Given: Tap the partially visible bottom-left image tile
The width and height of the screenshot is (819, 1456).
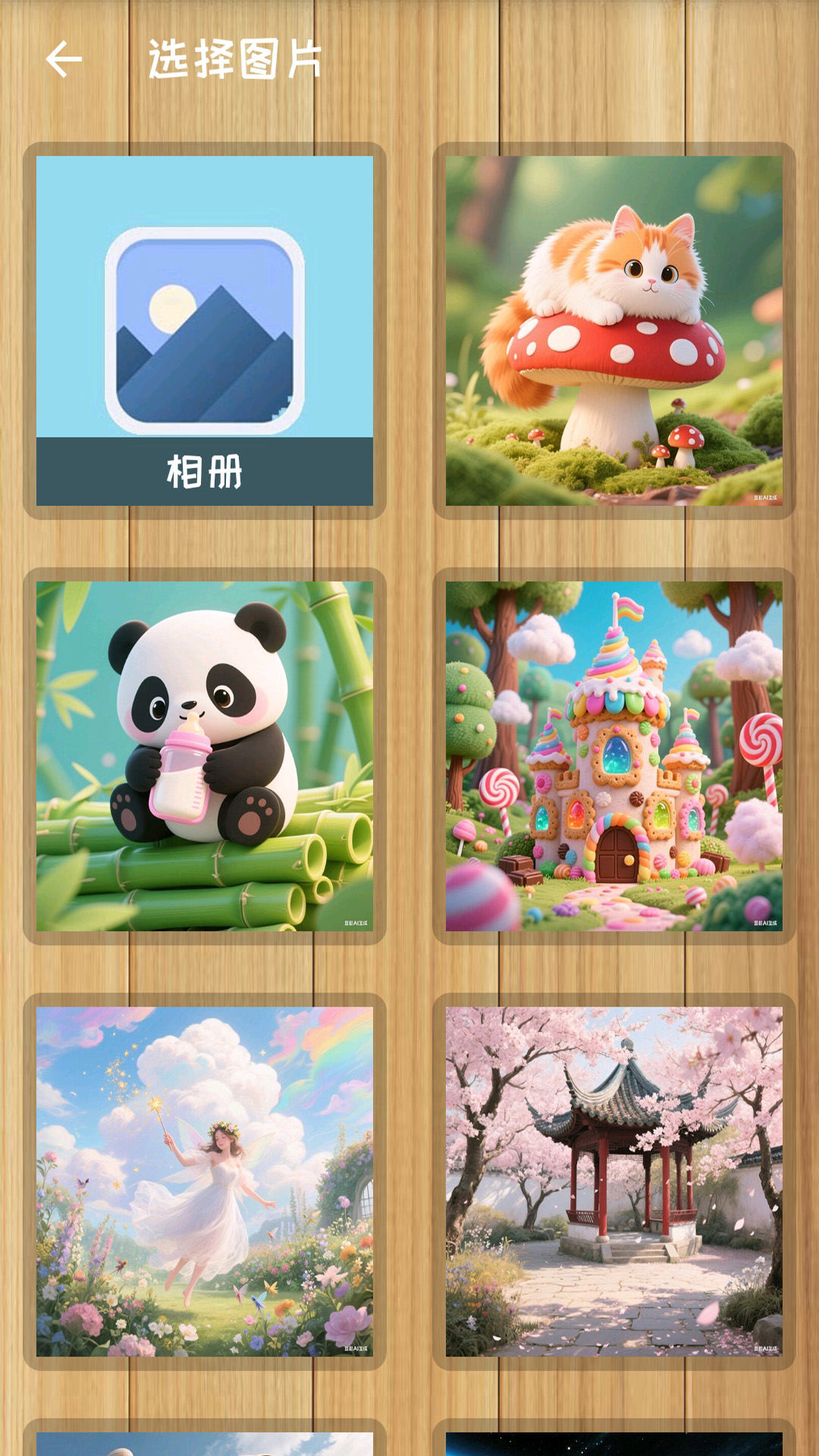Looking at the screenshot, I should (x=203, y=1445).
